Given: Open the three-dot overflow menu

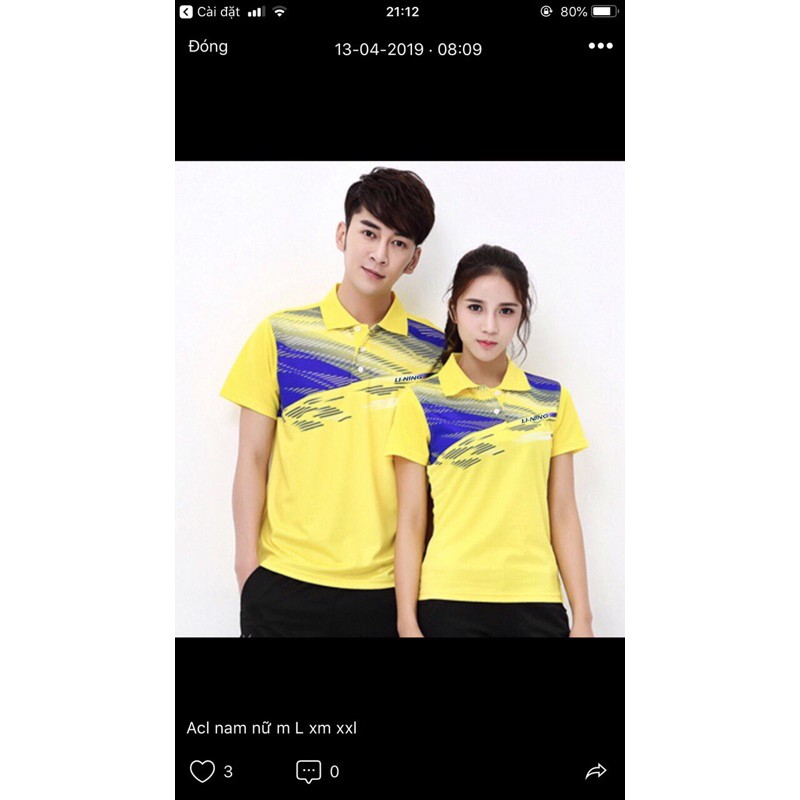Looking at the screenshot, I should 600,46.
